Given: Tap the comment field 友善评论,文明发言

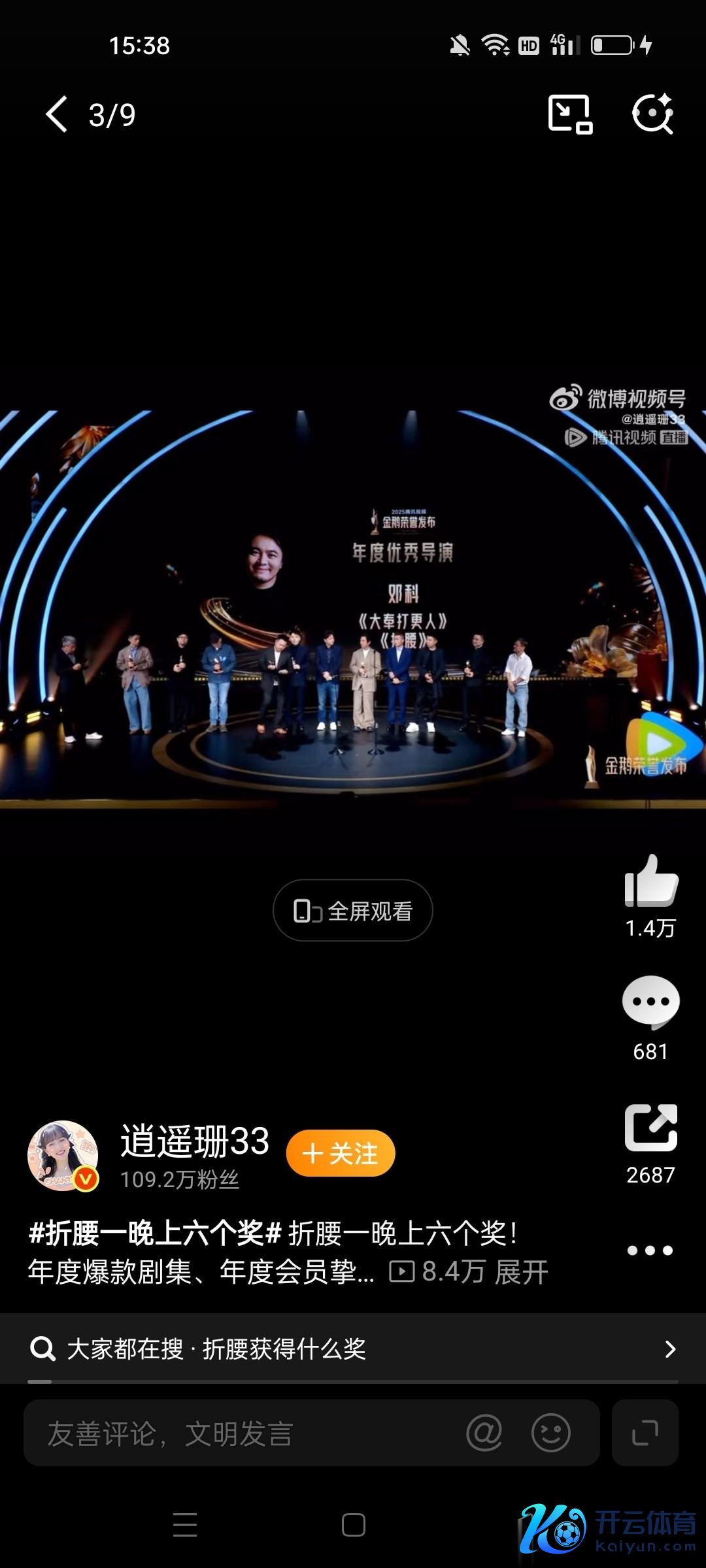Looking at the screenshot, I should [x=242, y=1433].
